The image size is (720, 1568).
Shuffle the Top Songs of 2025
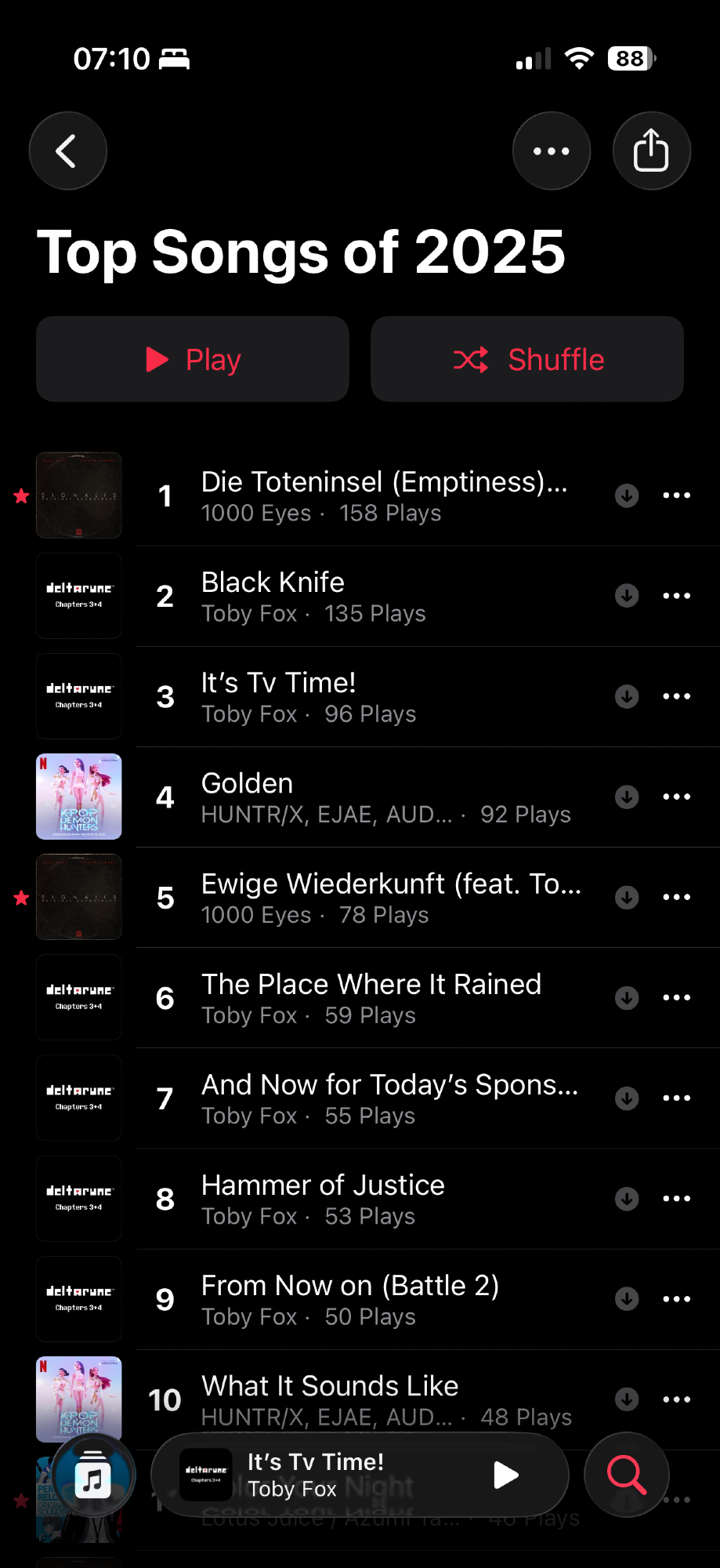(526, 359)
